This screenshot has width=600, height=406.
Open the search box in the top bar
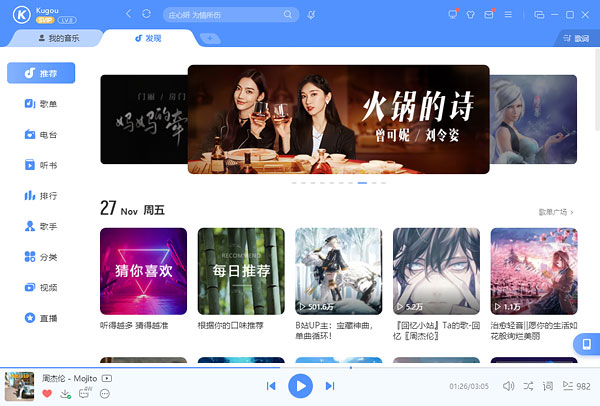click(225, 15)
